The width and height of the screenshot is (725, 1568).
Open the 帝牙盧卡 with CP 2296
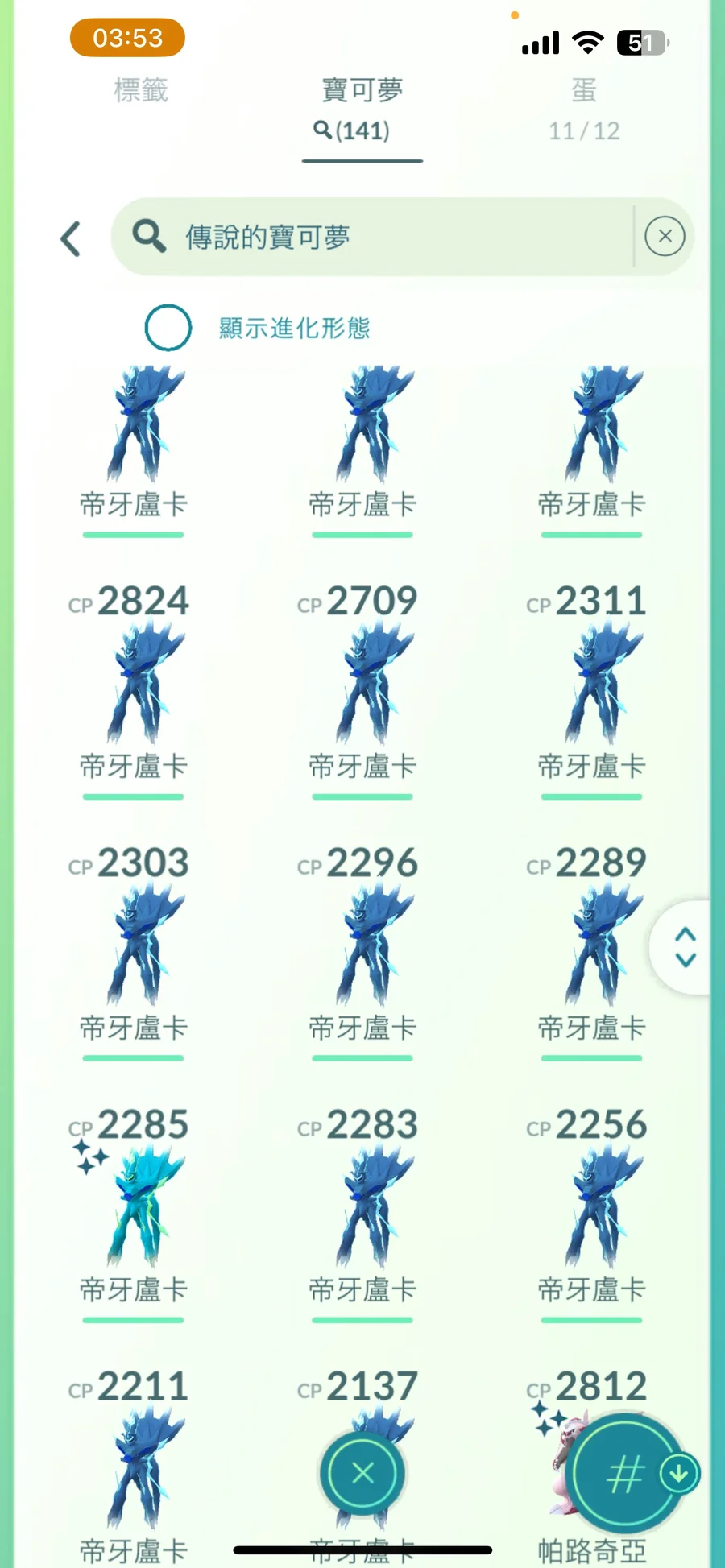362,946
